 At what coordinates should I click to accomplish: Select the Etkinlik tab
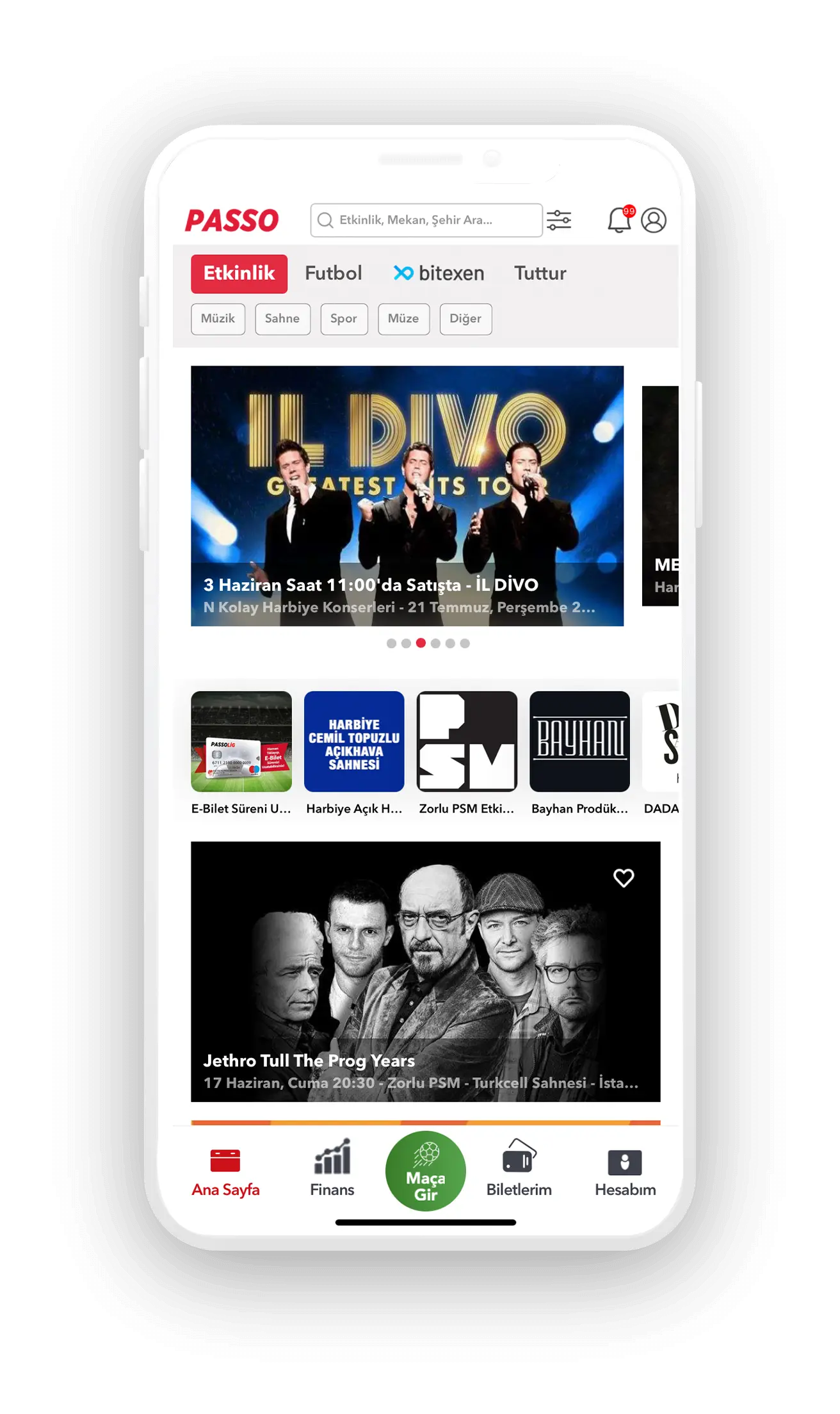tap(239, 273)
